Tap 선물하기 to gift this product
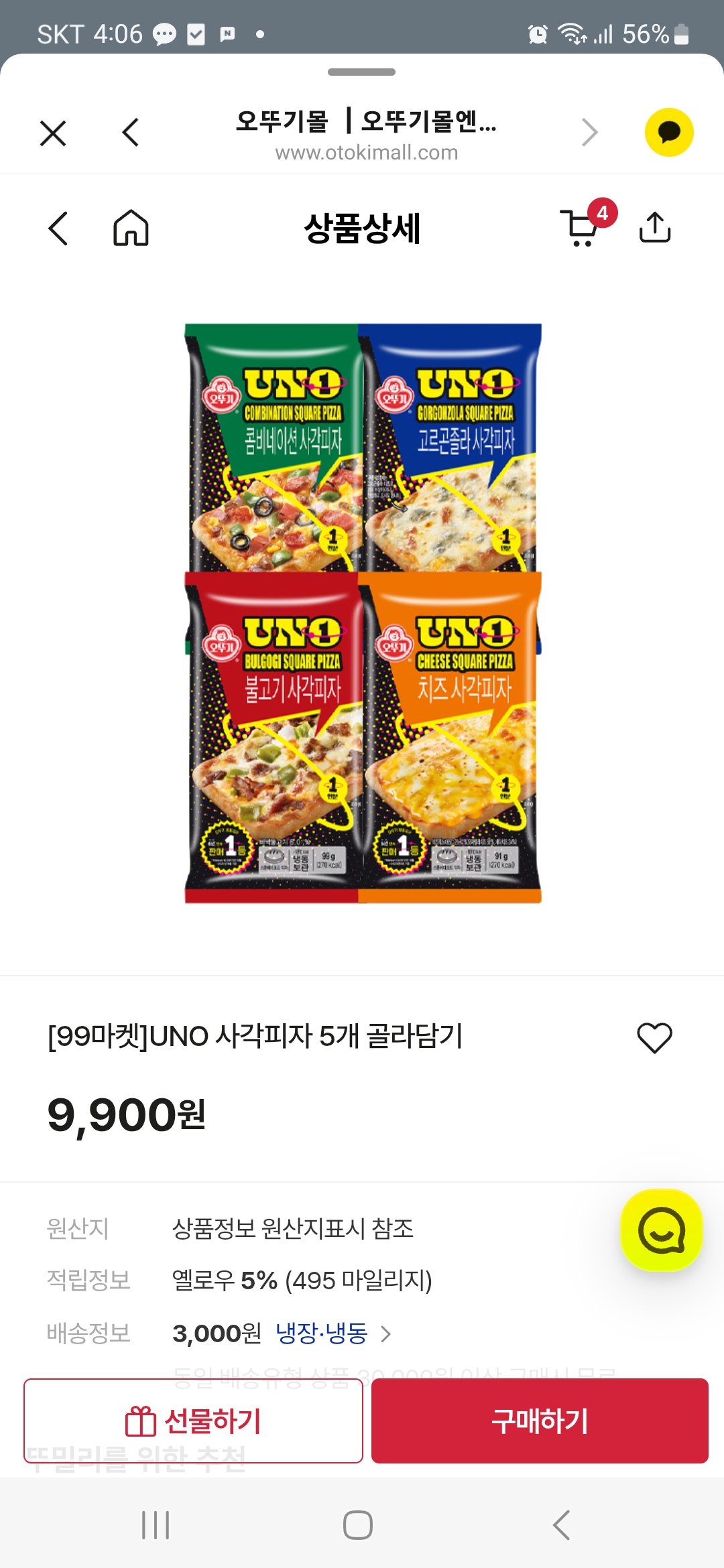 coord(193,1421)
